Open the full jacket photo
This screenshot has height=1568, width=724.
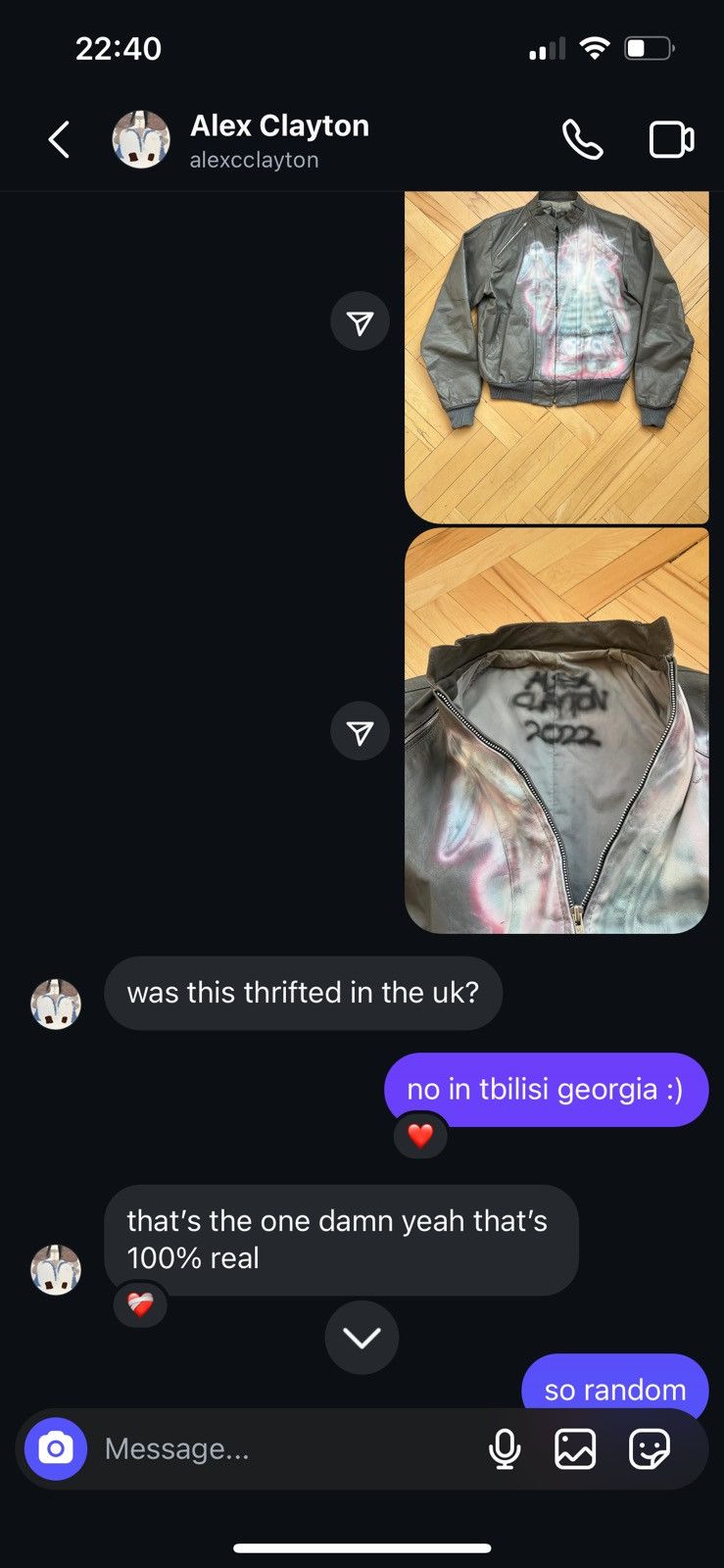point(556,357)
